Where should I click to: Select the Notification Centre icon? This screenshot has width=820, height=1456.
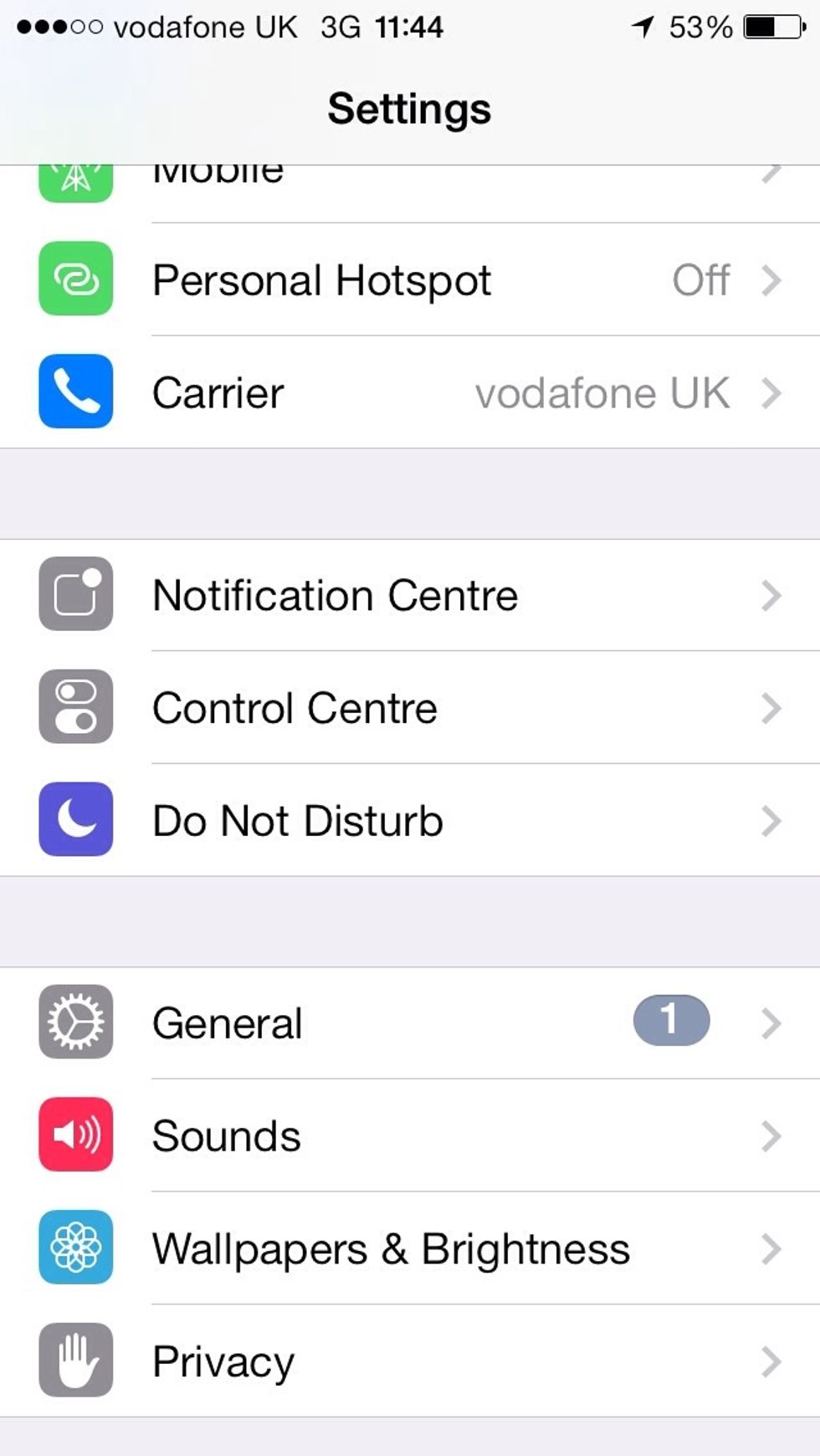click(x=75, y=595)
